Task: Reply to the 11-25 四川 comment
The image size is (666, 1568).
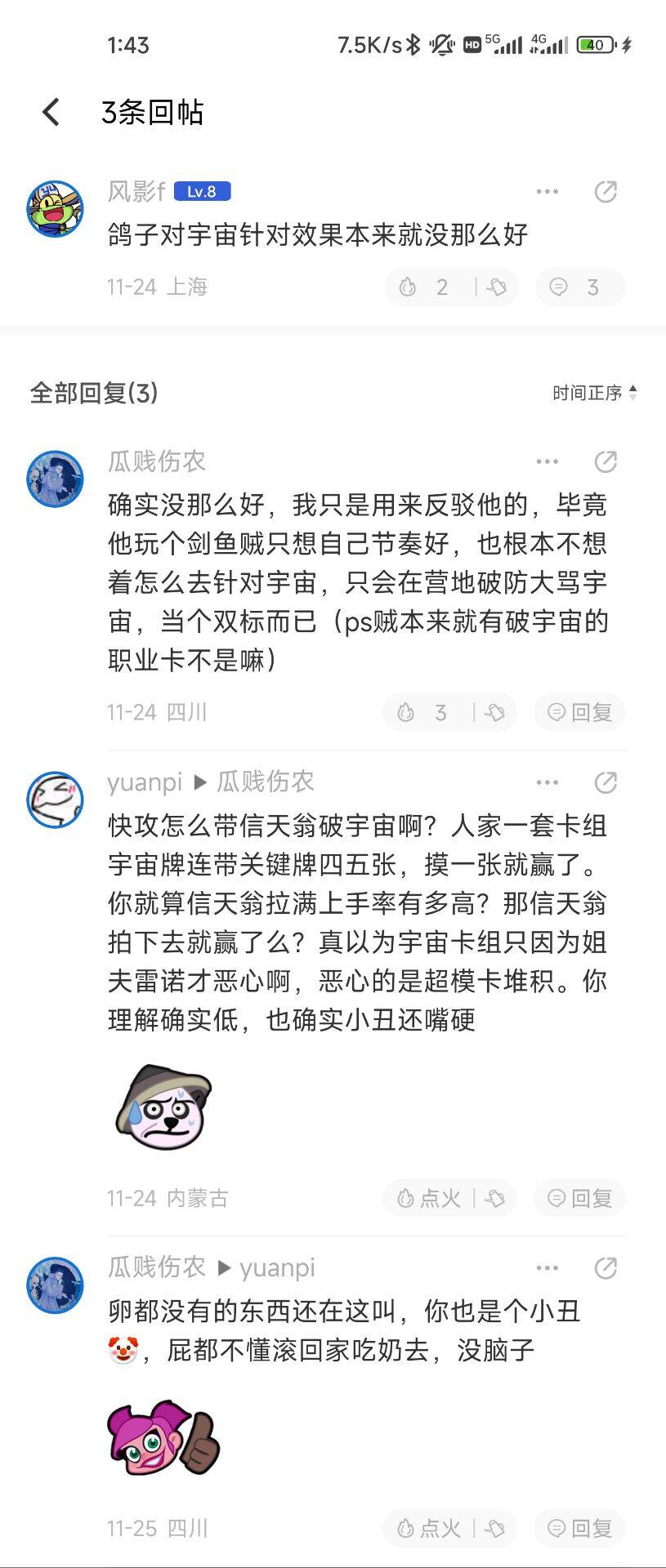Action: tap(580, 1529)
